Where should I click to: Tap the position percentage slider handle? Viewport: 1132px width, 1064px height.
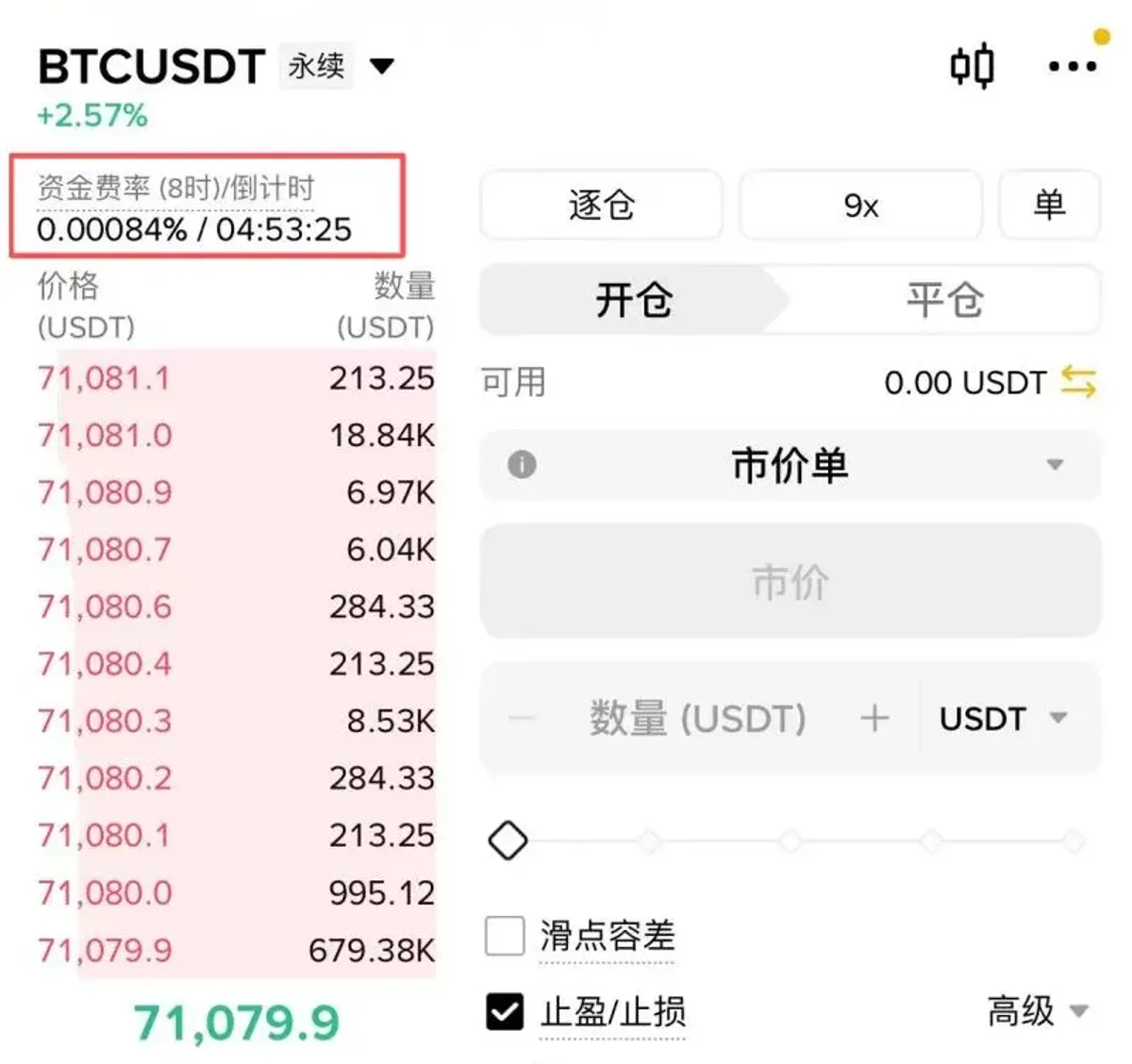coord(508,840)
